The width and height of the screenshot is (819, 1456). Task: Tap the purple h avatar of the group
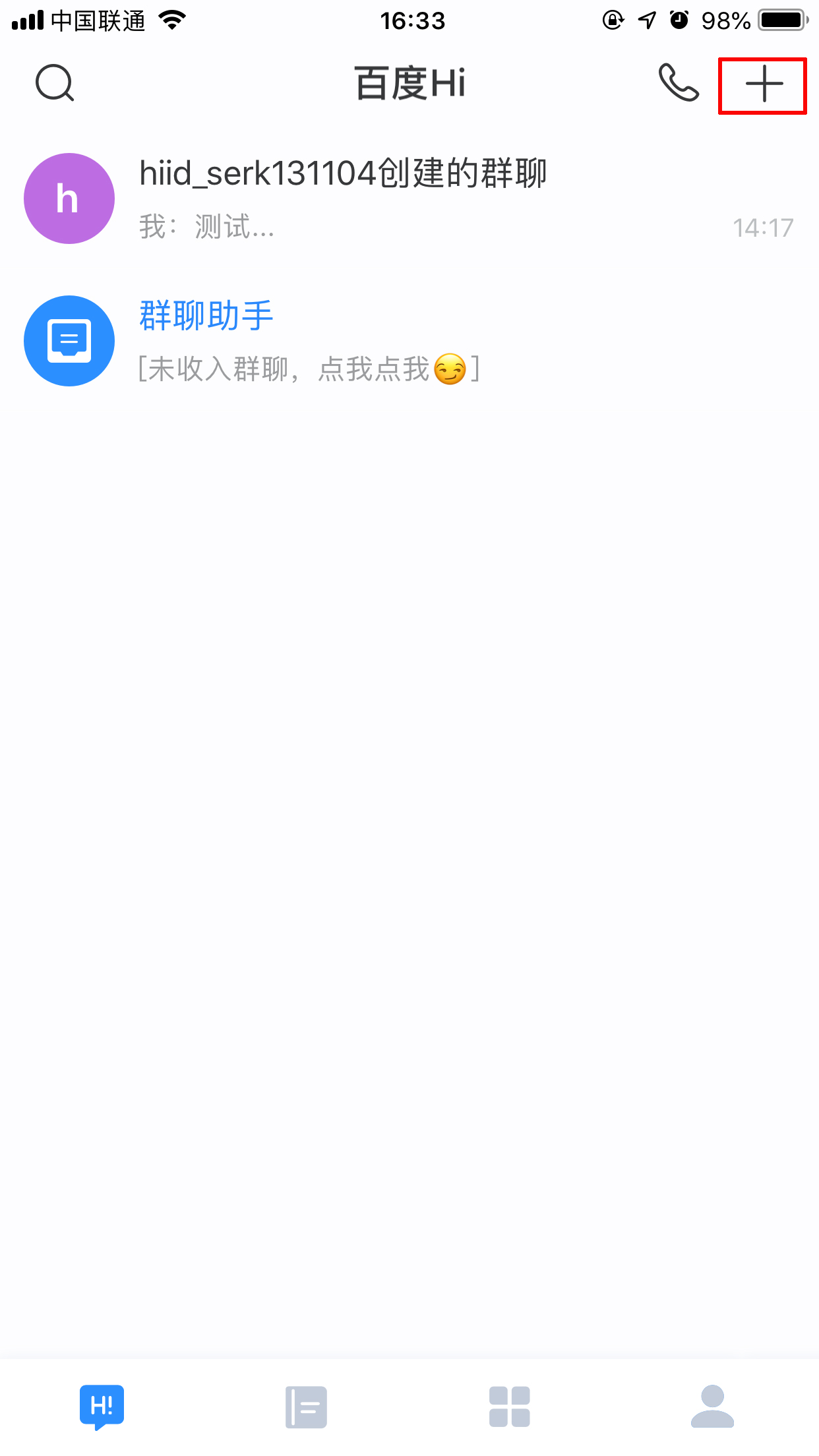(x=69, y=198)
